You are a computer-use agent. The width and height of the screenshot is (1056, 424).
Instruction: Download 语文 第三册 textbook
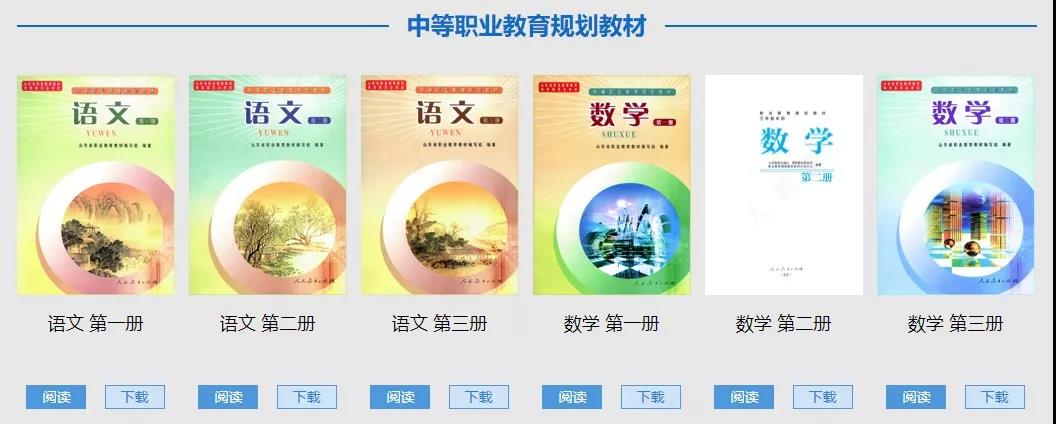479,397
